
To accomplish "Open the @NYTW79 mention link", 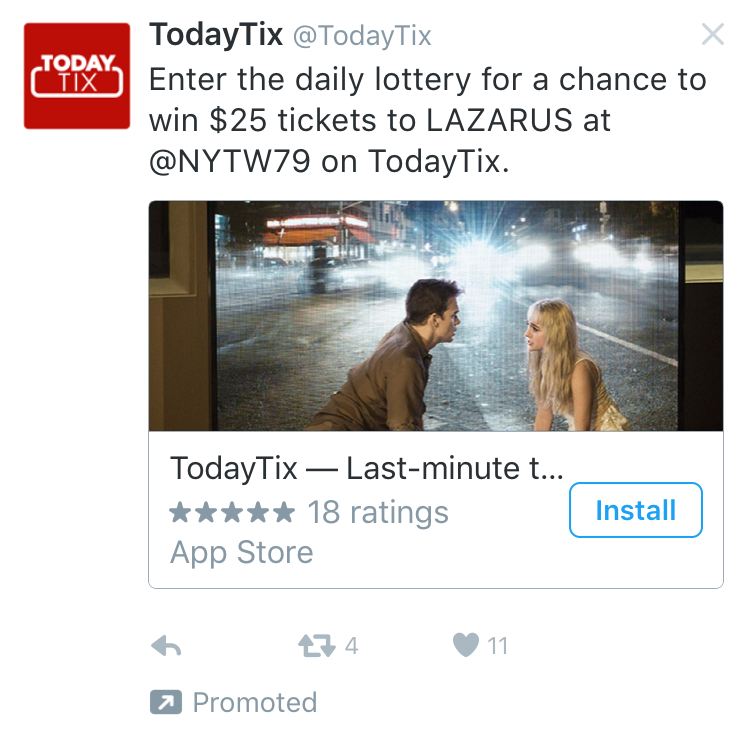I will click(x=236, y=161).
